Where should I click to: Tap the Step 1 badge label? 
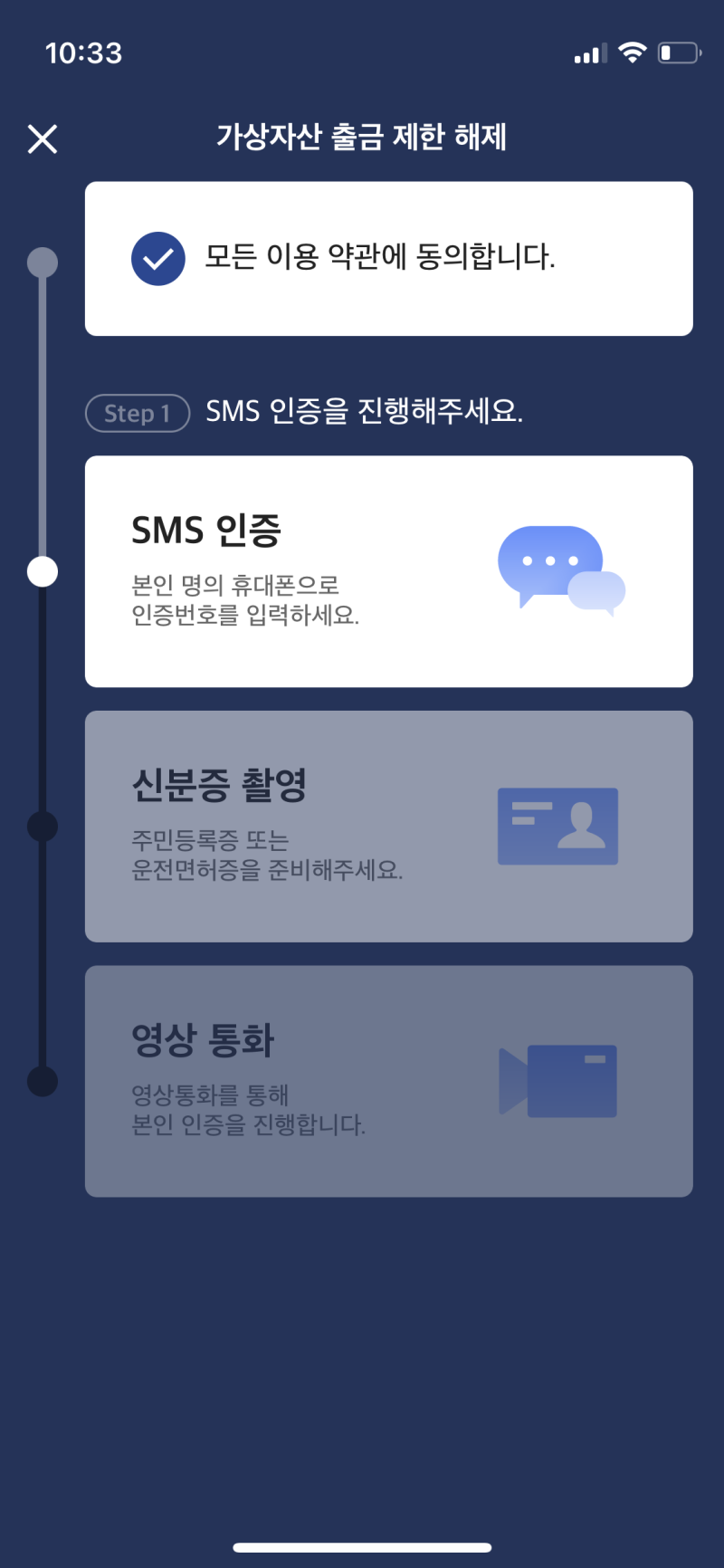(137, 413)
